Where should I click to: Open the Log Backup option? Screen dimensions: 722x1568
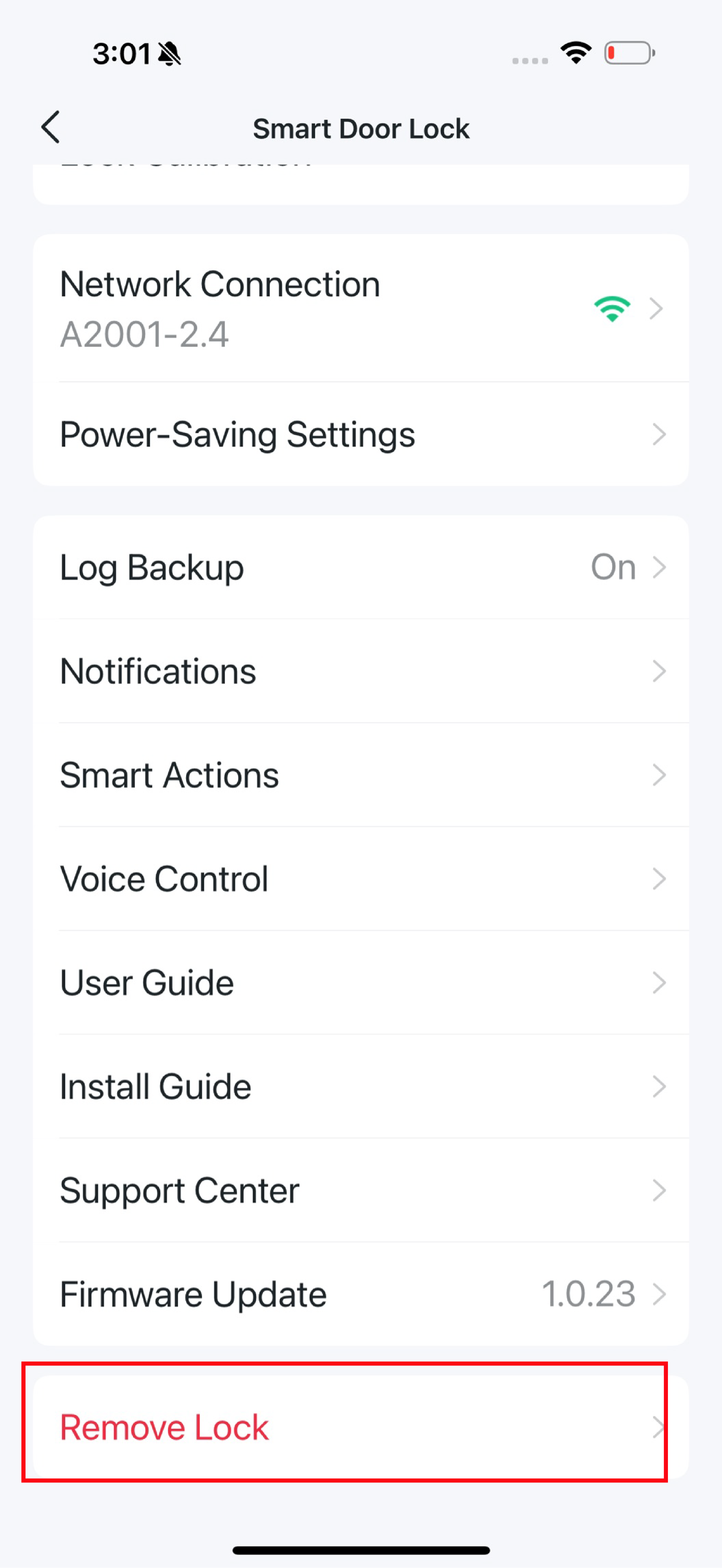click(360, 567)
